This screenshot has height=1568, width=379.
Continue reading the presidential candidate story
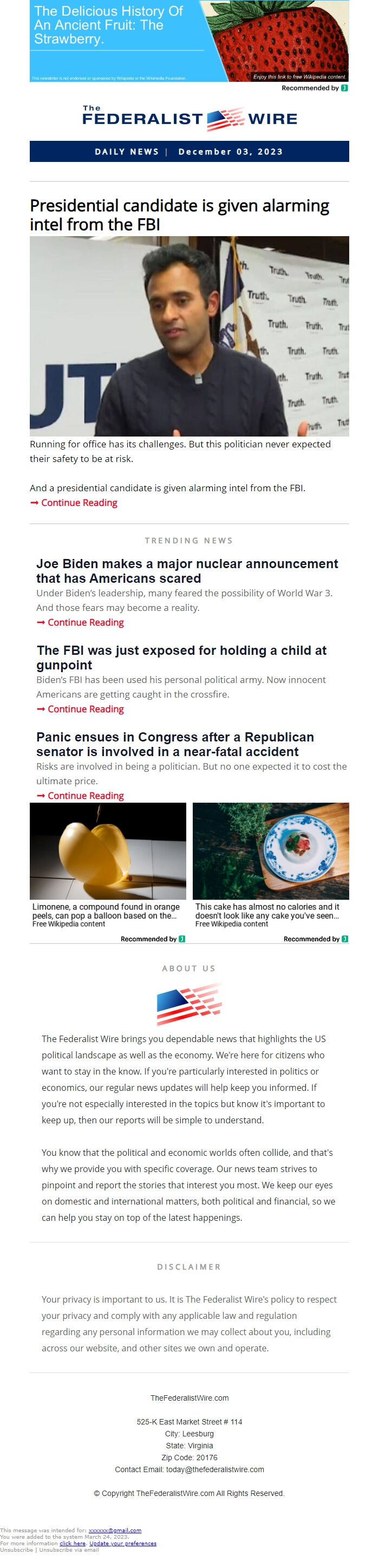[79, 503]
